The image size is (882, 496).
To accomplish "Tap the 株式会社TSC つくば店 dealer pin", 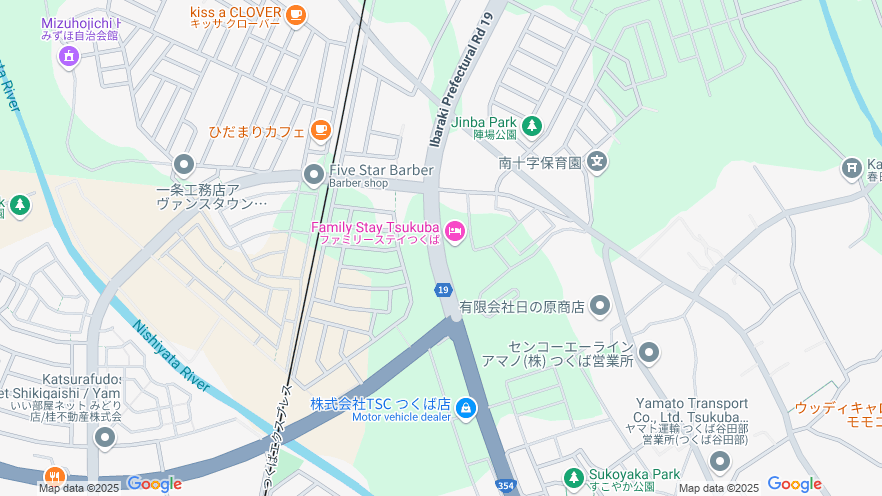I will (465, 407).
